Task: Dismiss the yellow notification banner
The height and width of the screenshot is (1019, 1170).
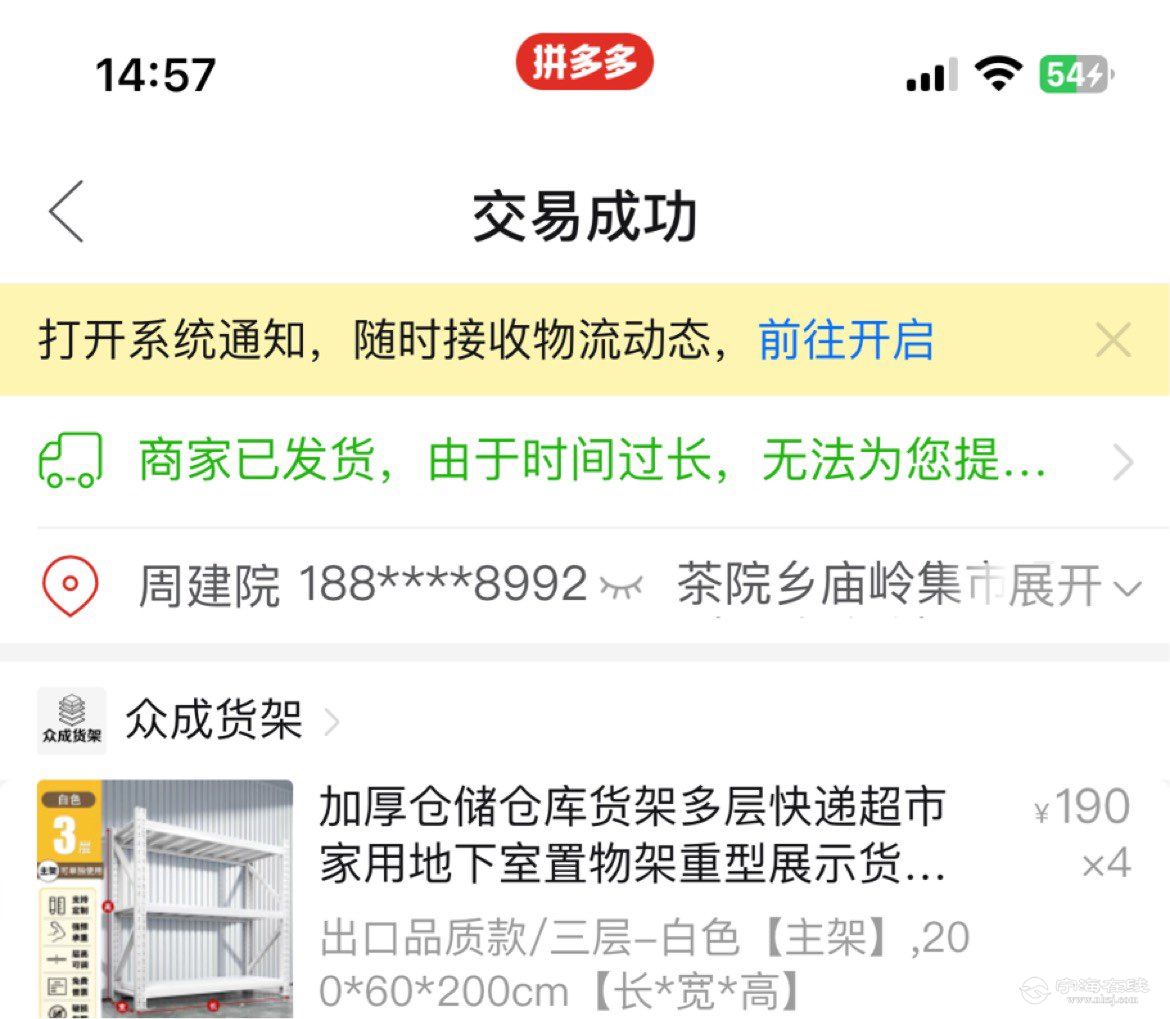Action: [1112, 342]
